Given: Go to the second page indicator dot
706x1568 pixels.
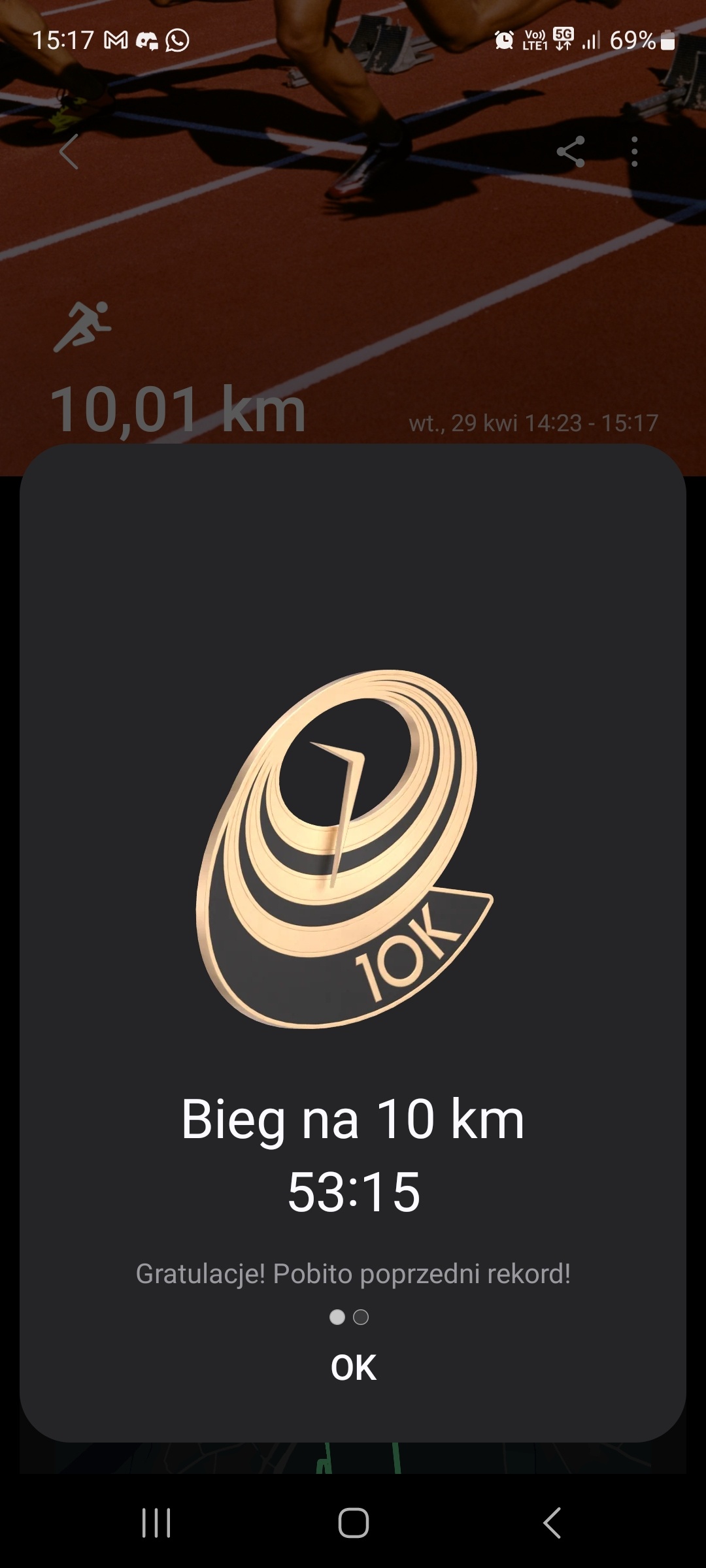Looking at the screenshot, I should pos(361,1317).
